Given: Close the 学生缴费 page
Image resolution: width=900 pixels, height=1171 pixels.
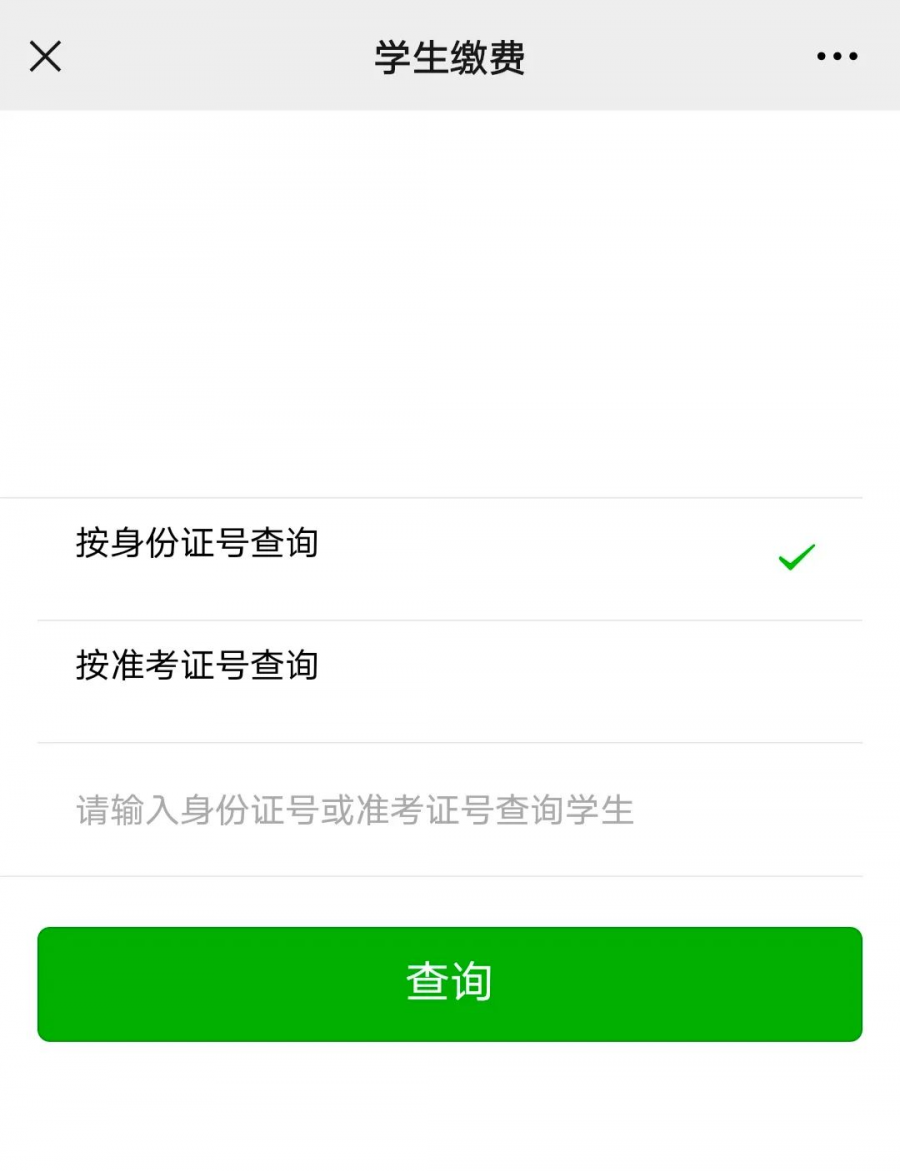Looking at the screenshot, I should click(x=45, y=57).
